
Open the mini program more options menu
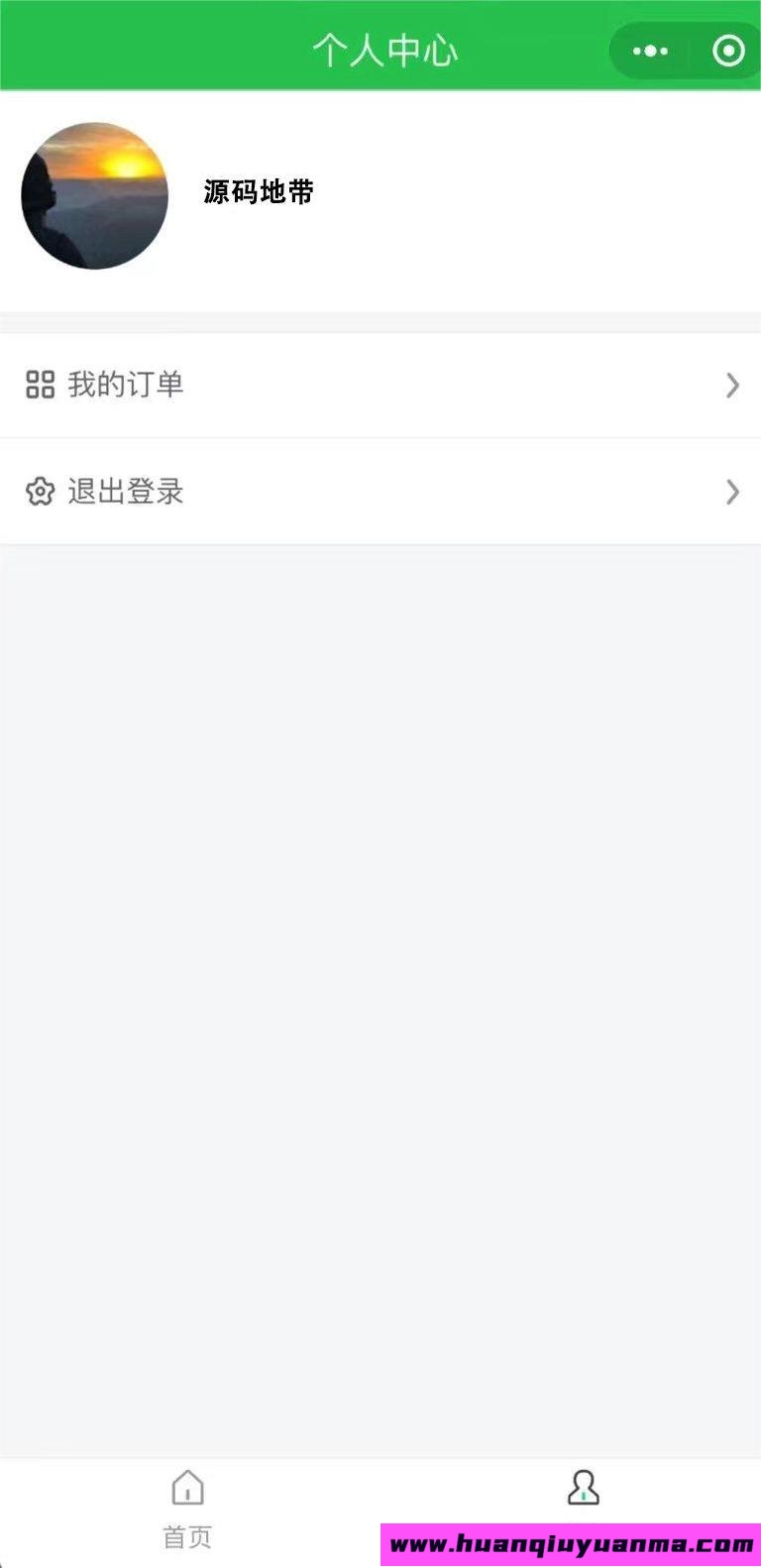650,51
